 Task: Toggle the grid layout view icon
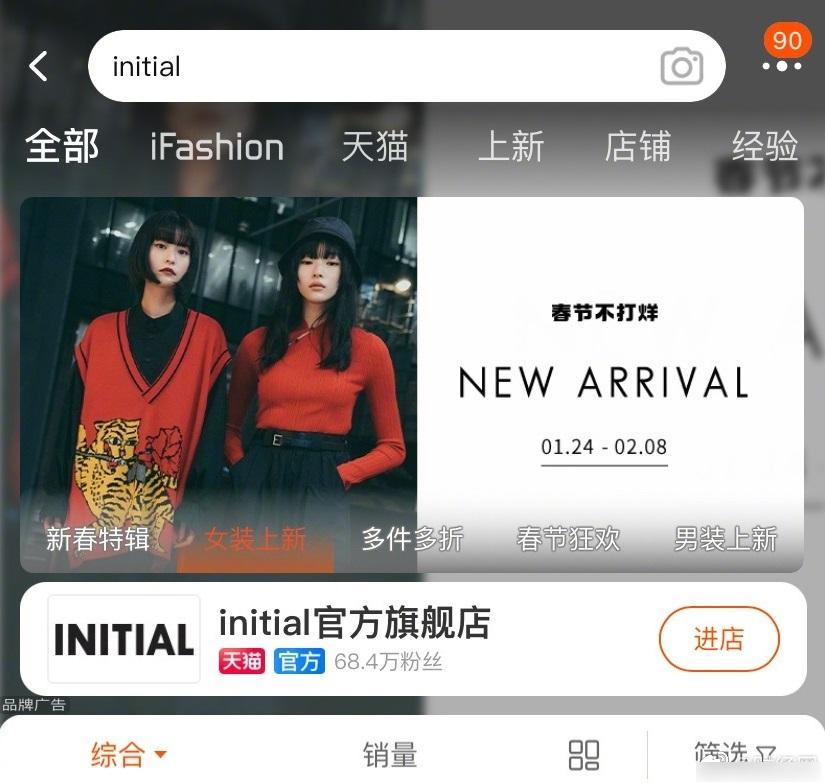click(583, 754)
